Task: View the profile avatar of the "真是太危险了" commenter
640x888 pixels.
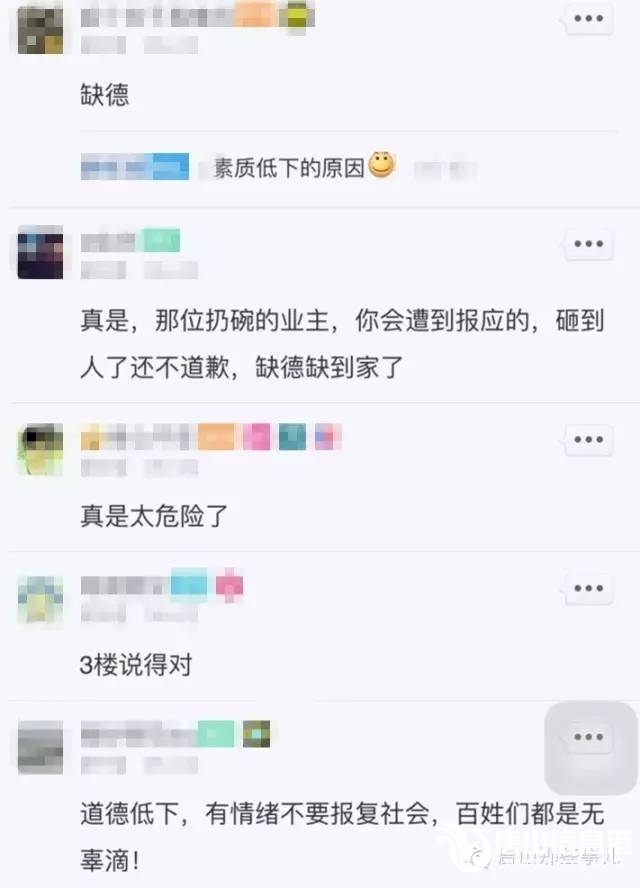Action: coord(41,449)
